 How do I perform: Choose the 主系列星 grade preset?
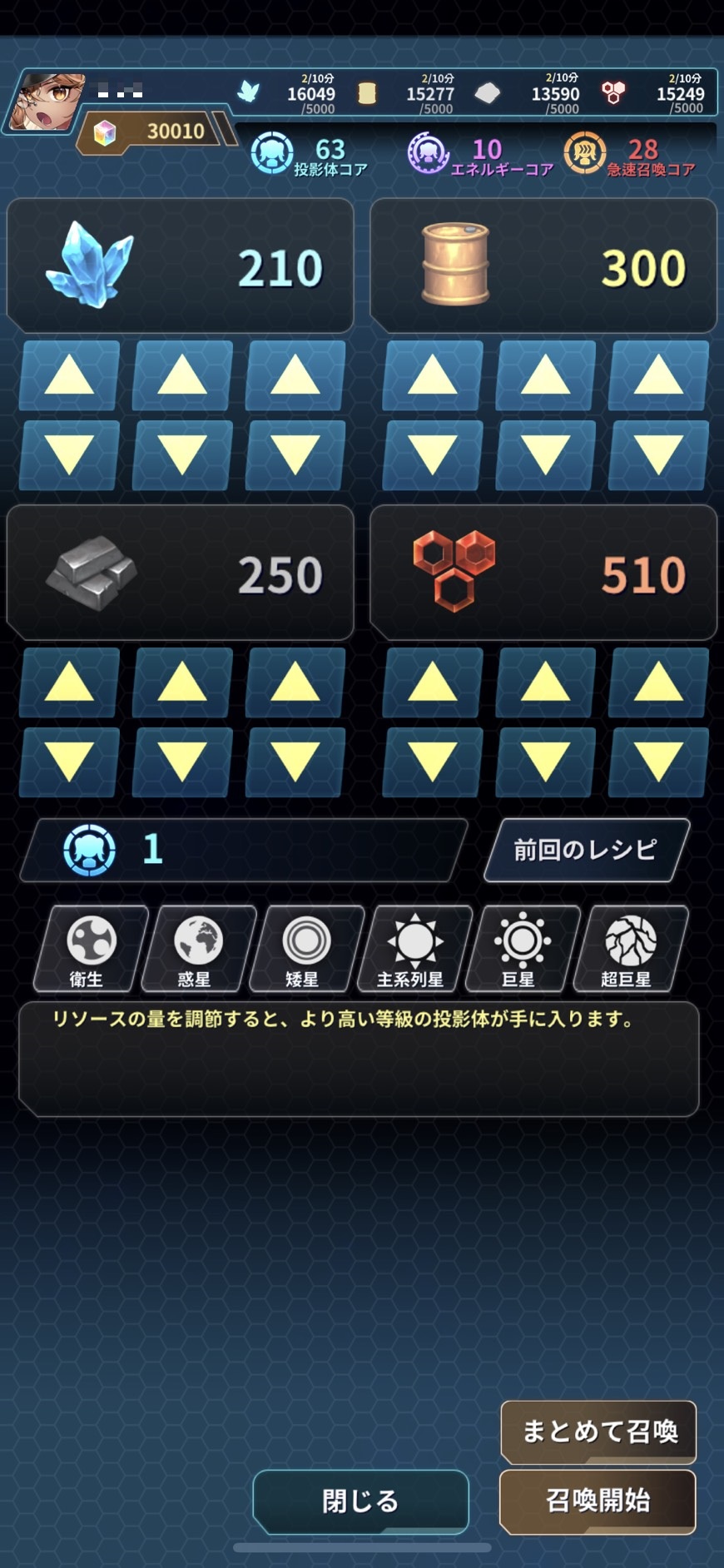[414, 949]
